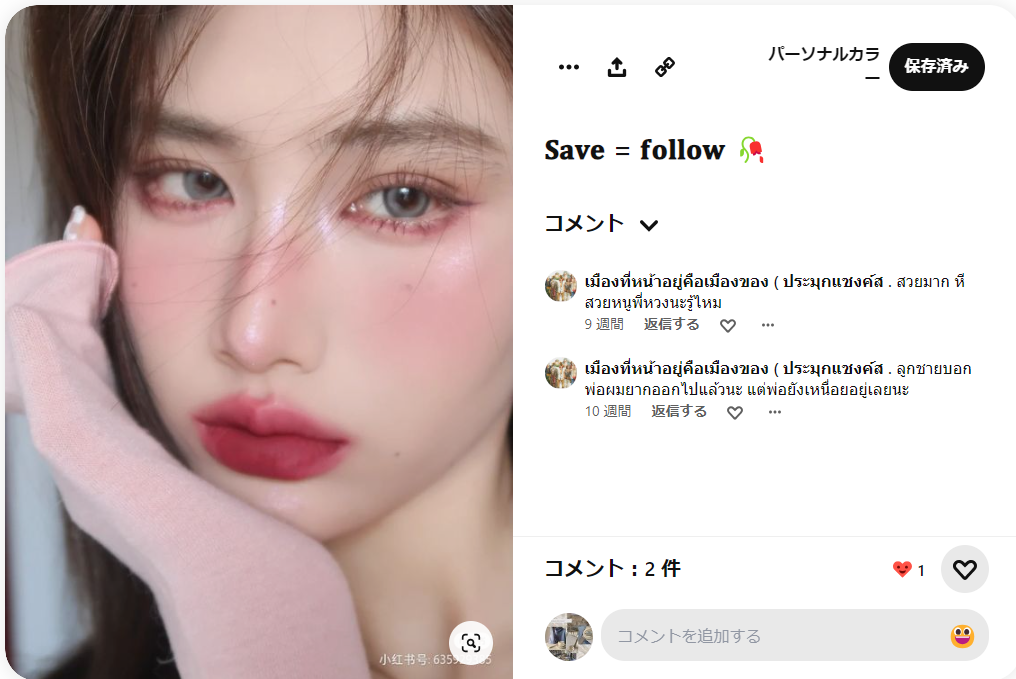Image resolution: width=1016 pixels, height=679 pixels.
Task: Like the 9 週間 comment
Action: [x=728, y=325]
